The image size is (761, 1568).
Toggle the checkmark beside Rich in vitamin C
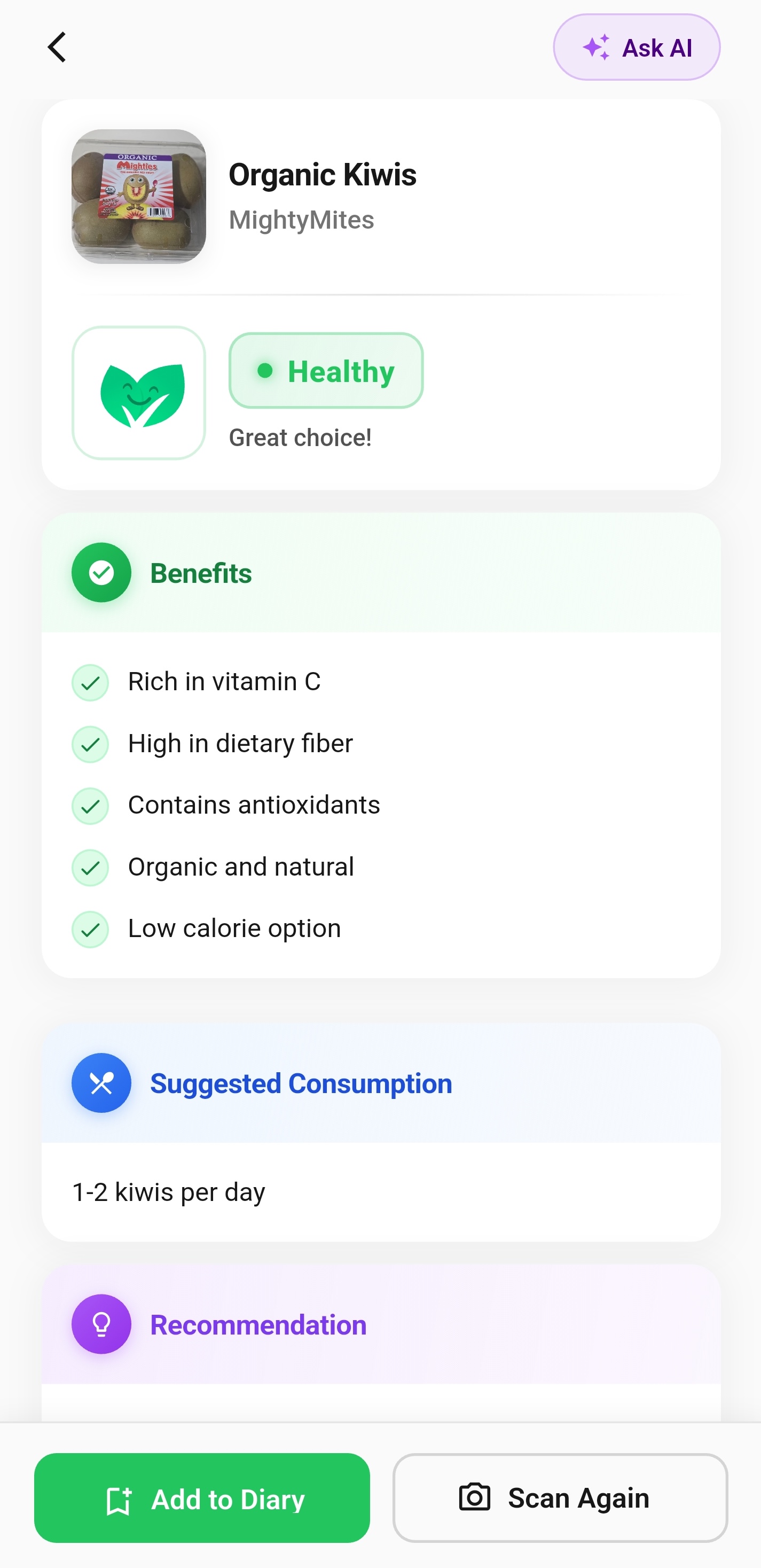tap(90, 683)
